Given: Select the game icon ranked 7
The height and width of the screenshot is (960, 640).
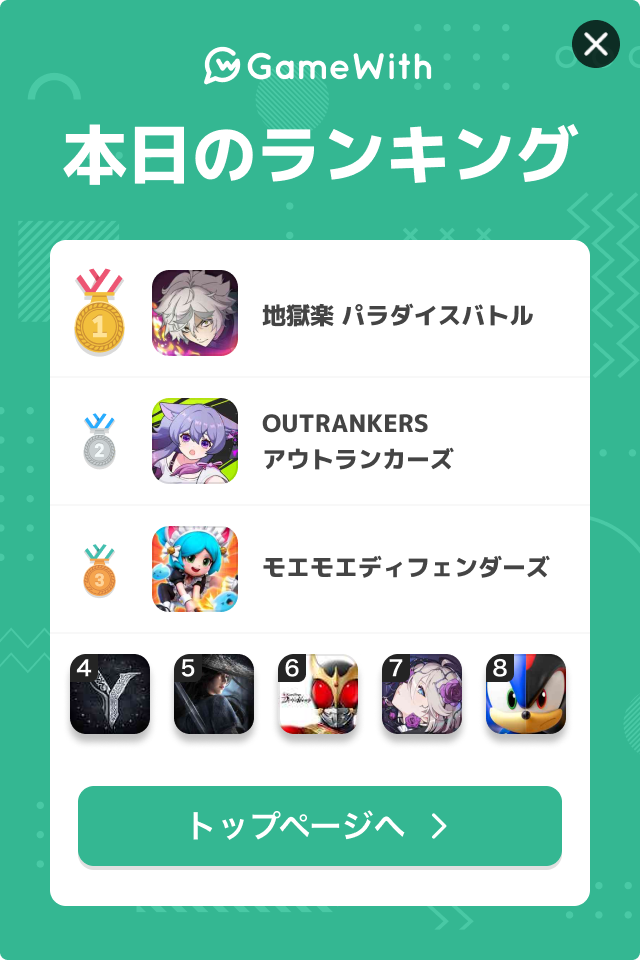Looking at the screenshot, I should 422,694.
